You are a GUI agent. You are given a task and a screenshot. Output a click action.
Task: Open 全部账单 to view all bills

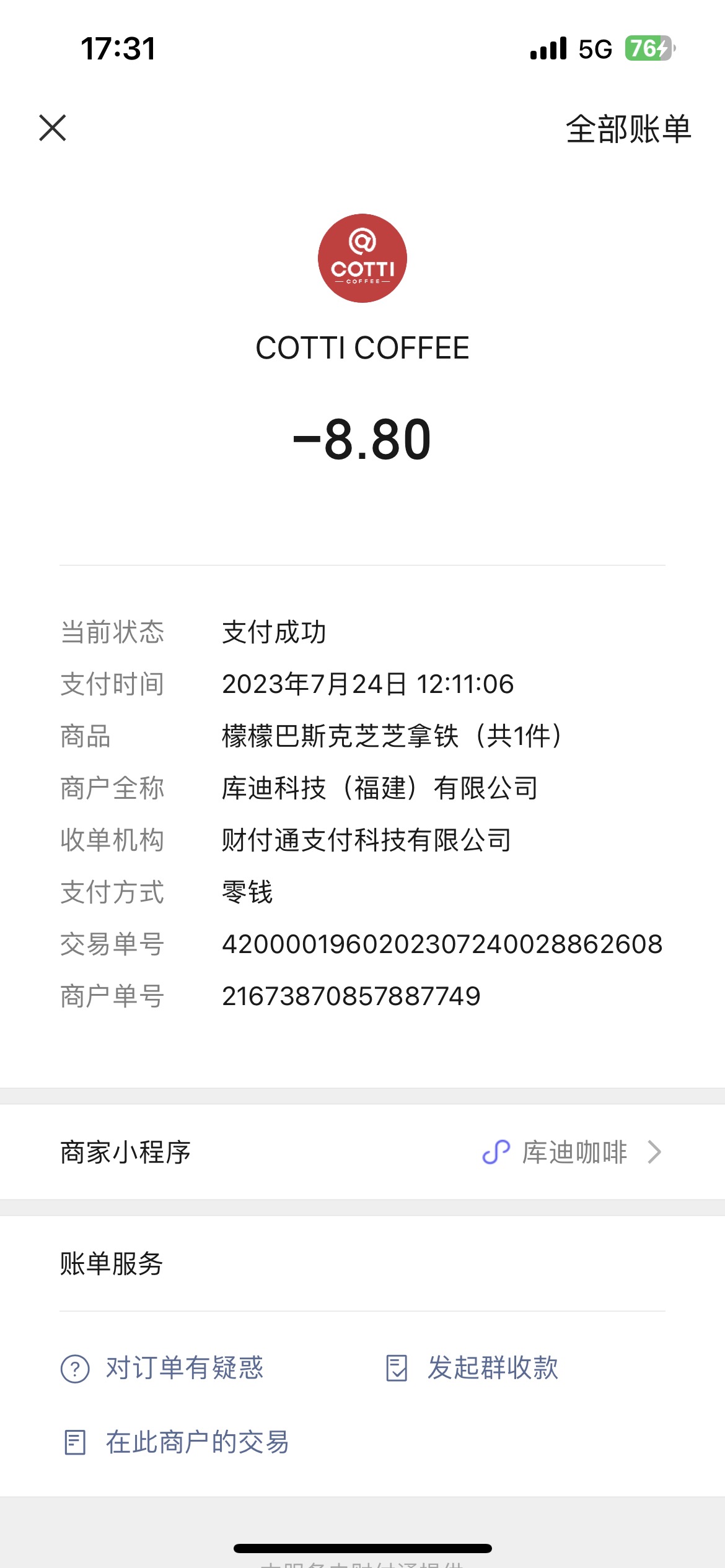(x=628, y=129)
